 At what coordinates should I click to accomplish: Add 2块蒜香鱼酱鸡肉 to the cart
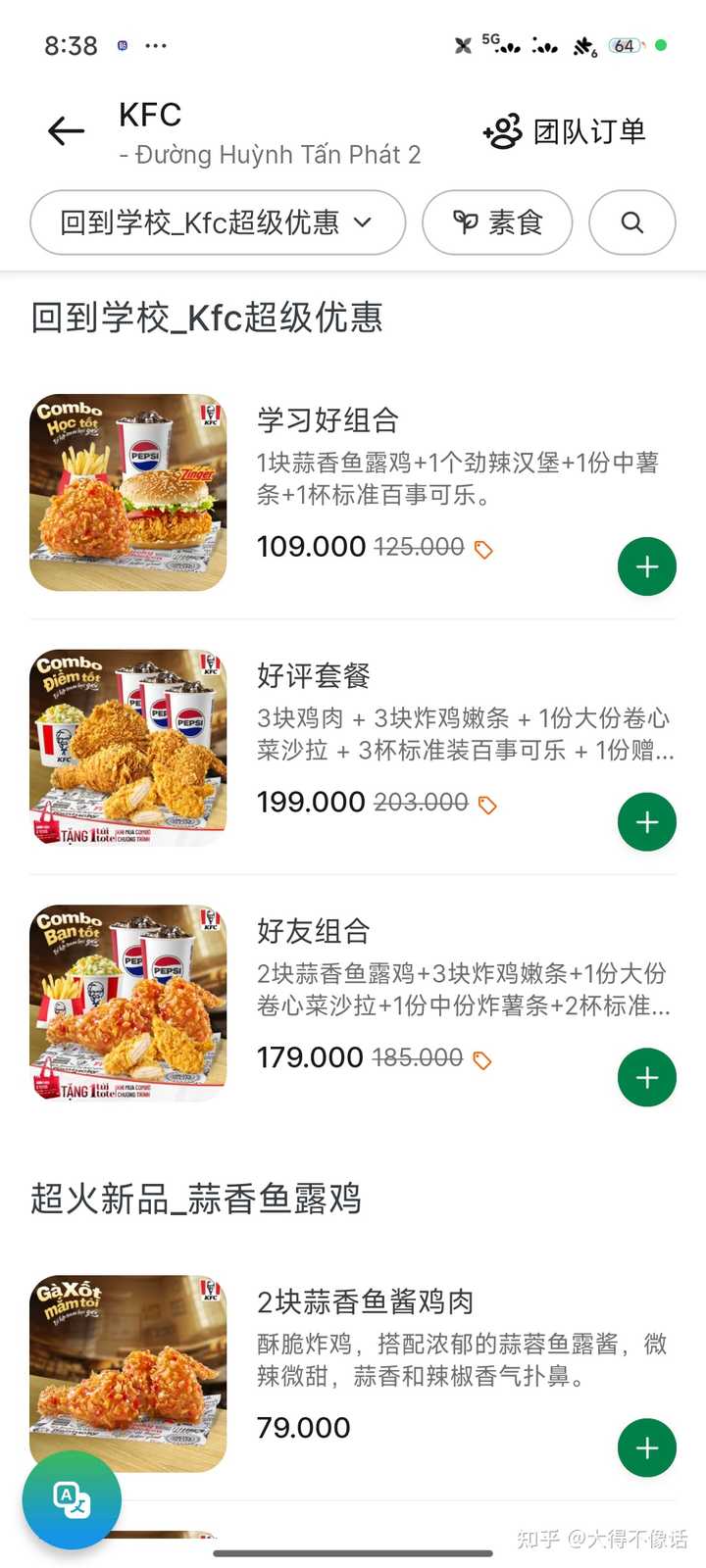tap(646, 1447)
